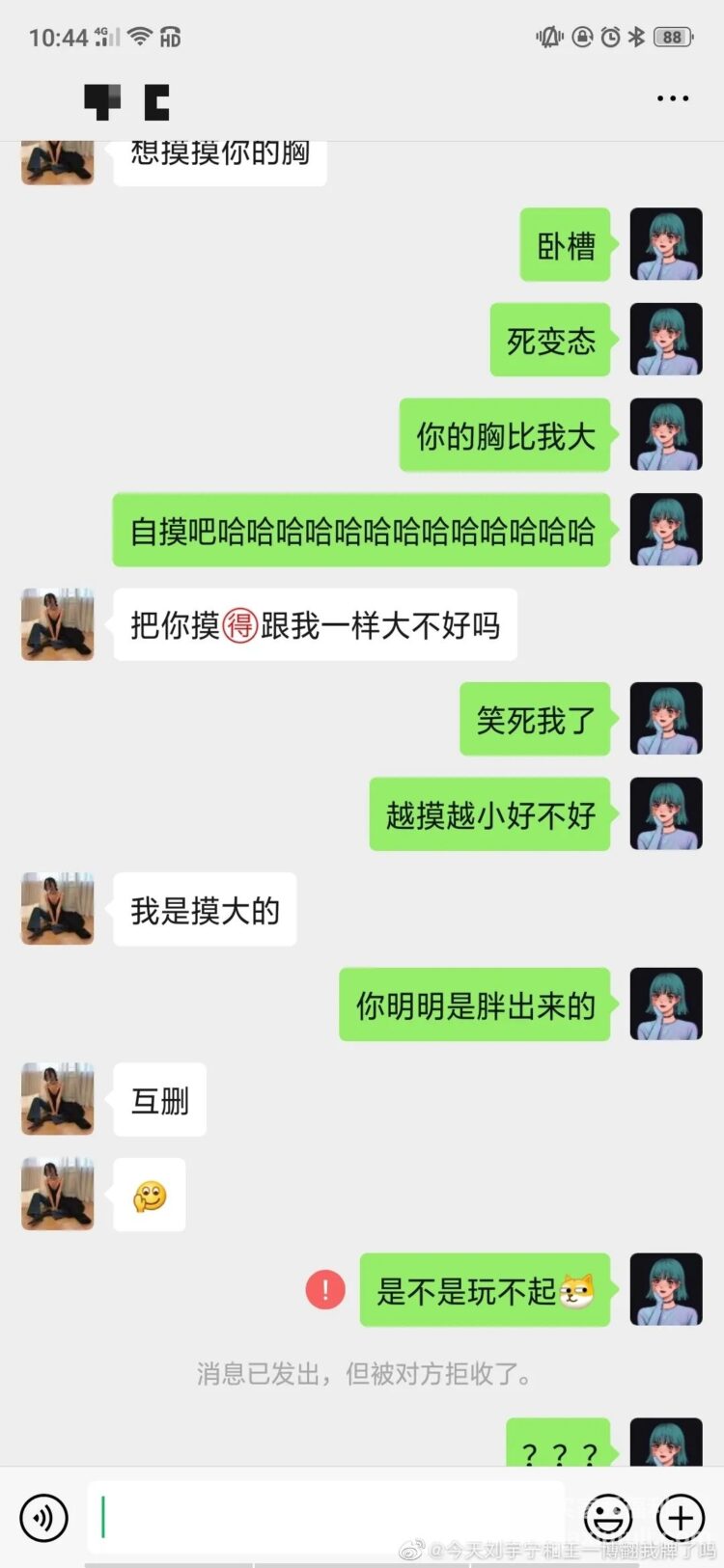Open the plus attachments menu
The height and width of the screenshot is (1568, 724).
pyautogui.click(x=680, y=1517)
